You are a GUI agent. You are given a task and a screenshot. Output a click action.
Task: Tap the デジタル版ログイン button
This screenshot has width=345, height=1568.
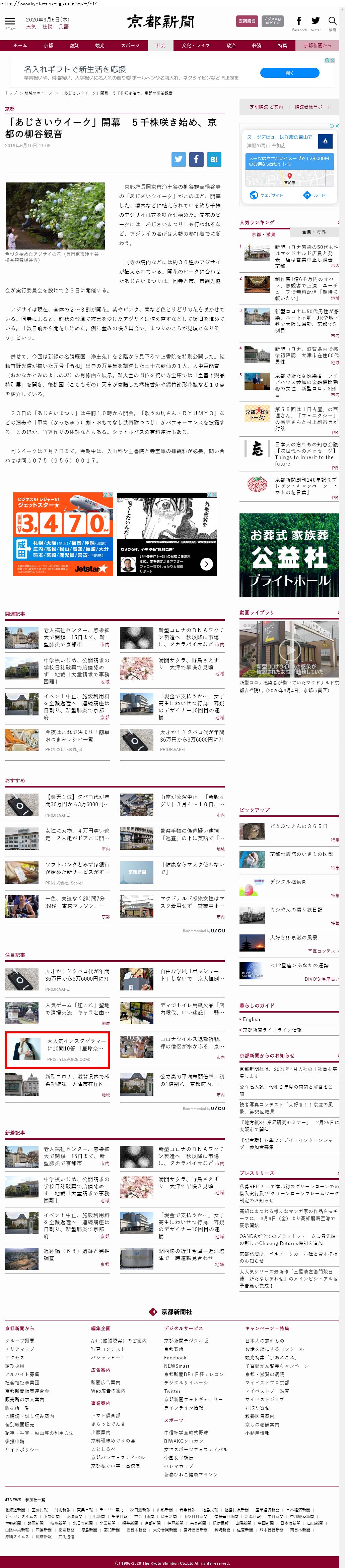[273, 21]
